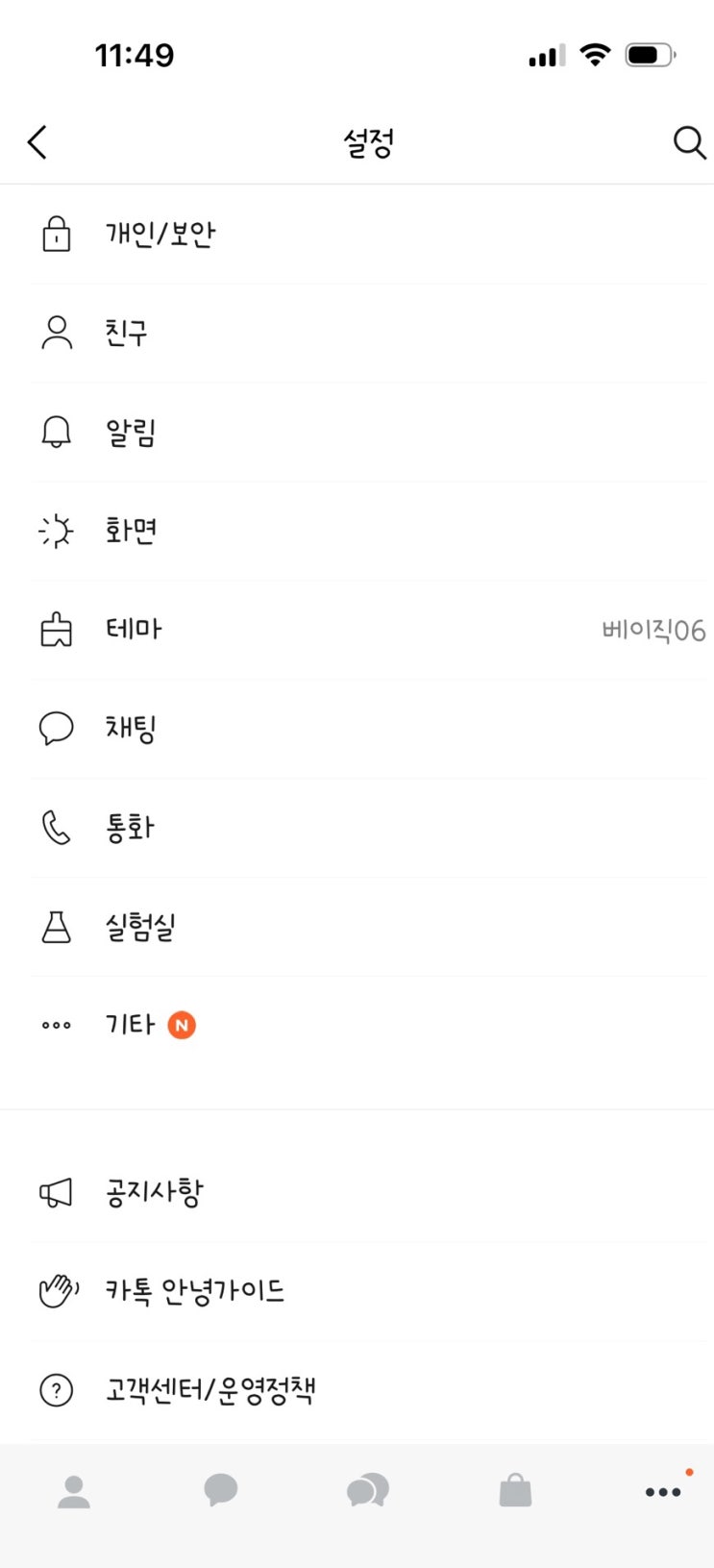714x1568 pixels.
Task: Go back from the 설정 screen
Action: coord(37,142)
